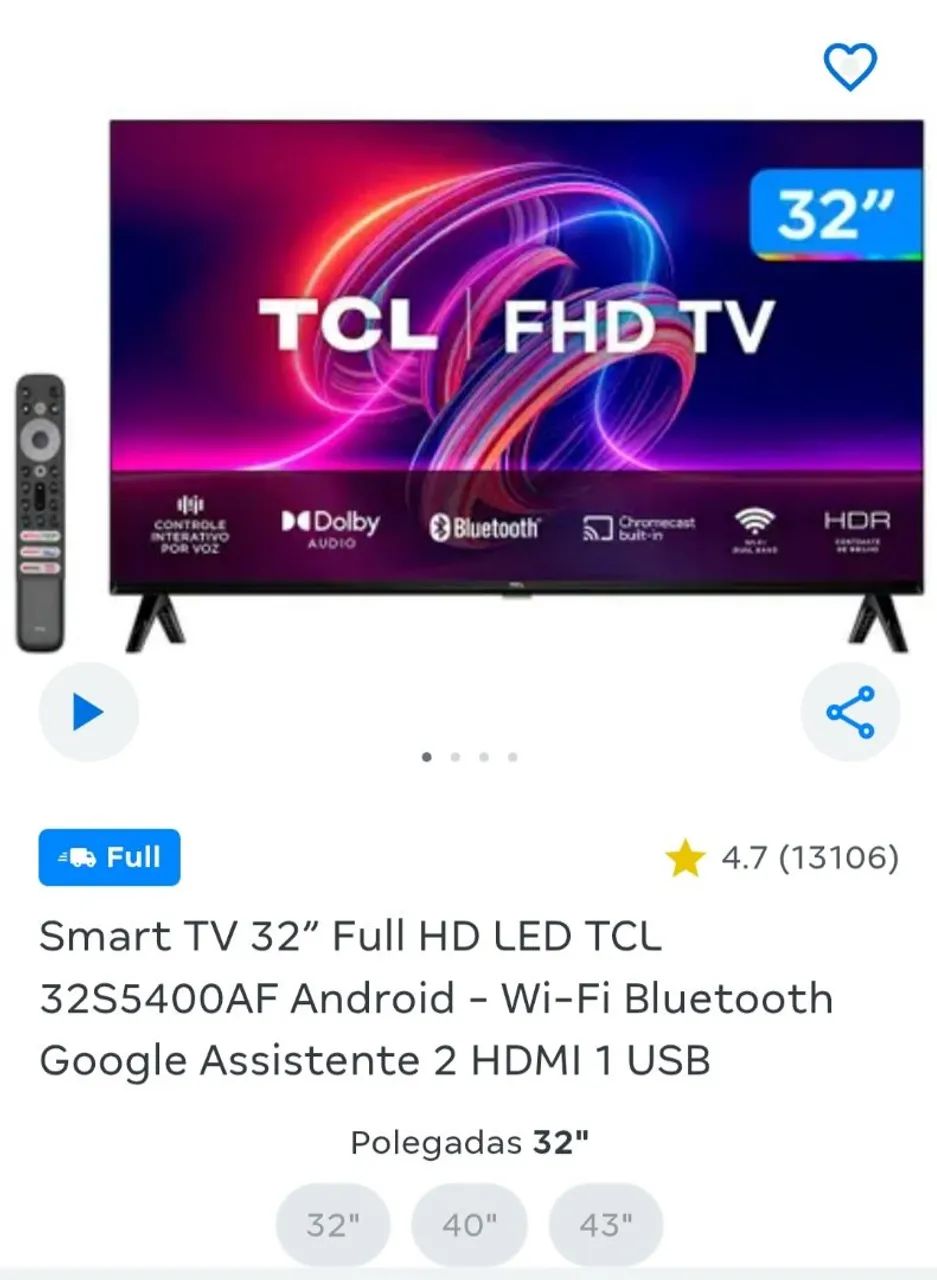Open reviews via the 4.7 (13106) link
This screenshot has width=937, height=1280.
point(810,857)
